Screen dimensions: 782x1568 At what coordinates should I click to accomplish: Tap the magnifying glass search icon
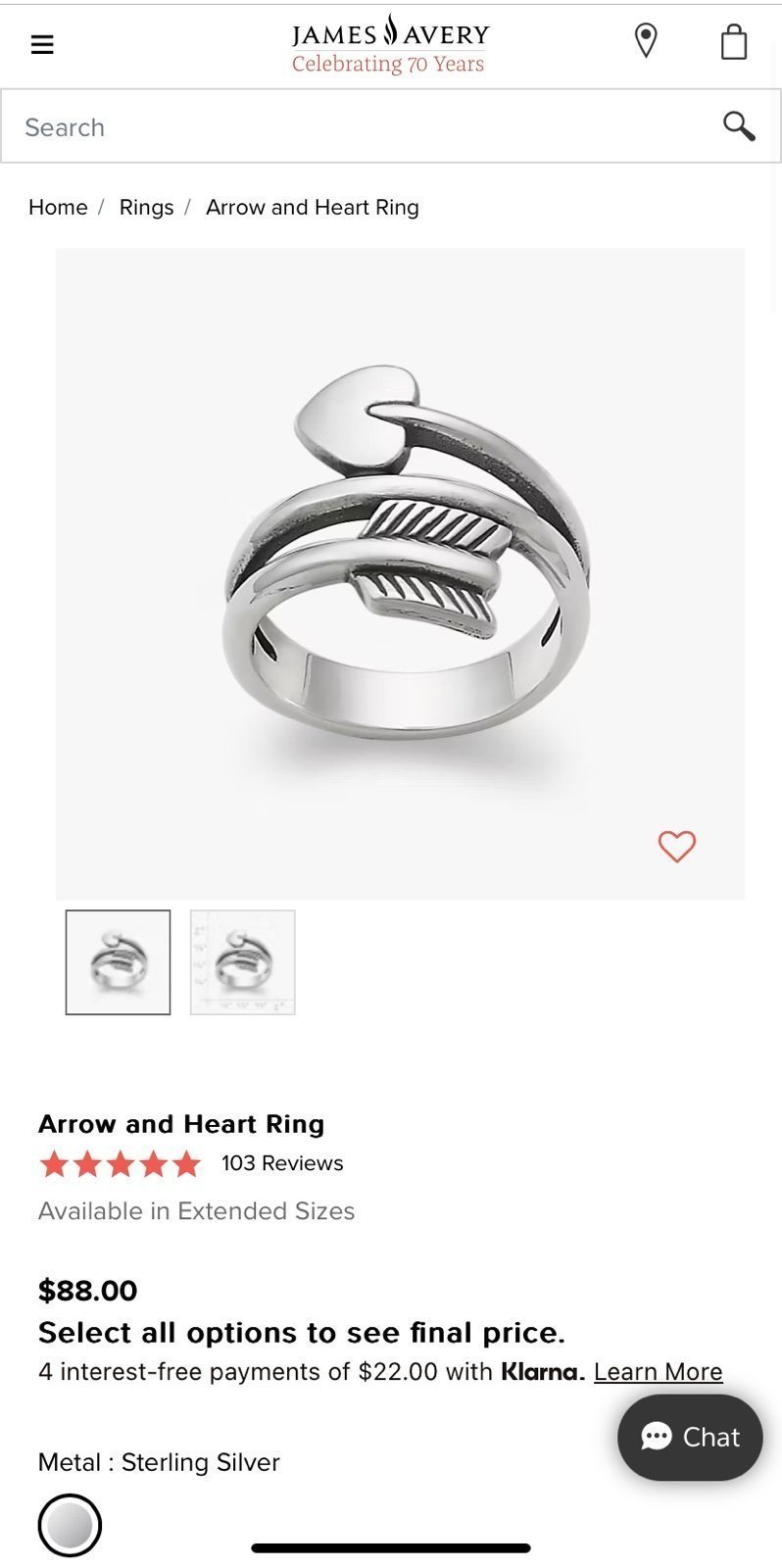point(738,126)
